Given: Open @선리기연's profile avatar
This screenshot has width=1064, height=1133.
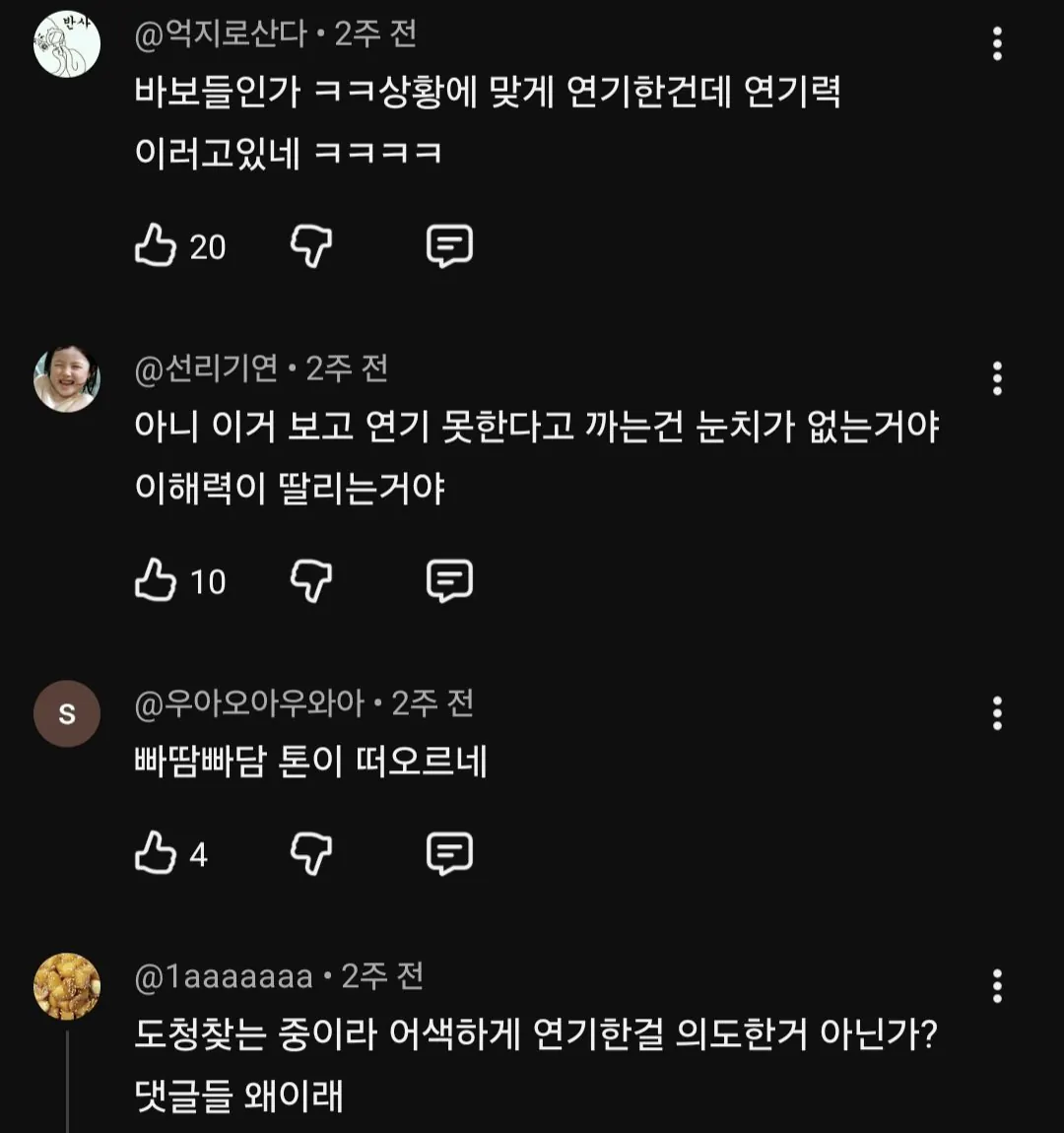Looking at the screenshot, I should (67, 378).
